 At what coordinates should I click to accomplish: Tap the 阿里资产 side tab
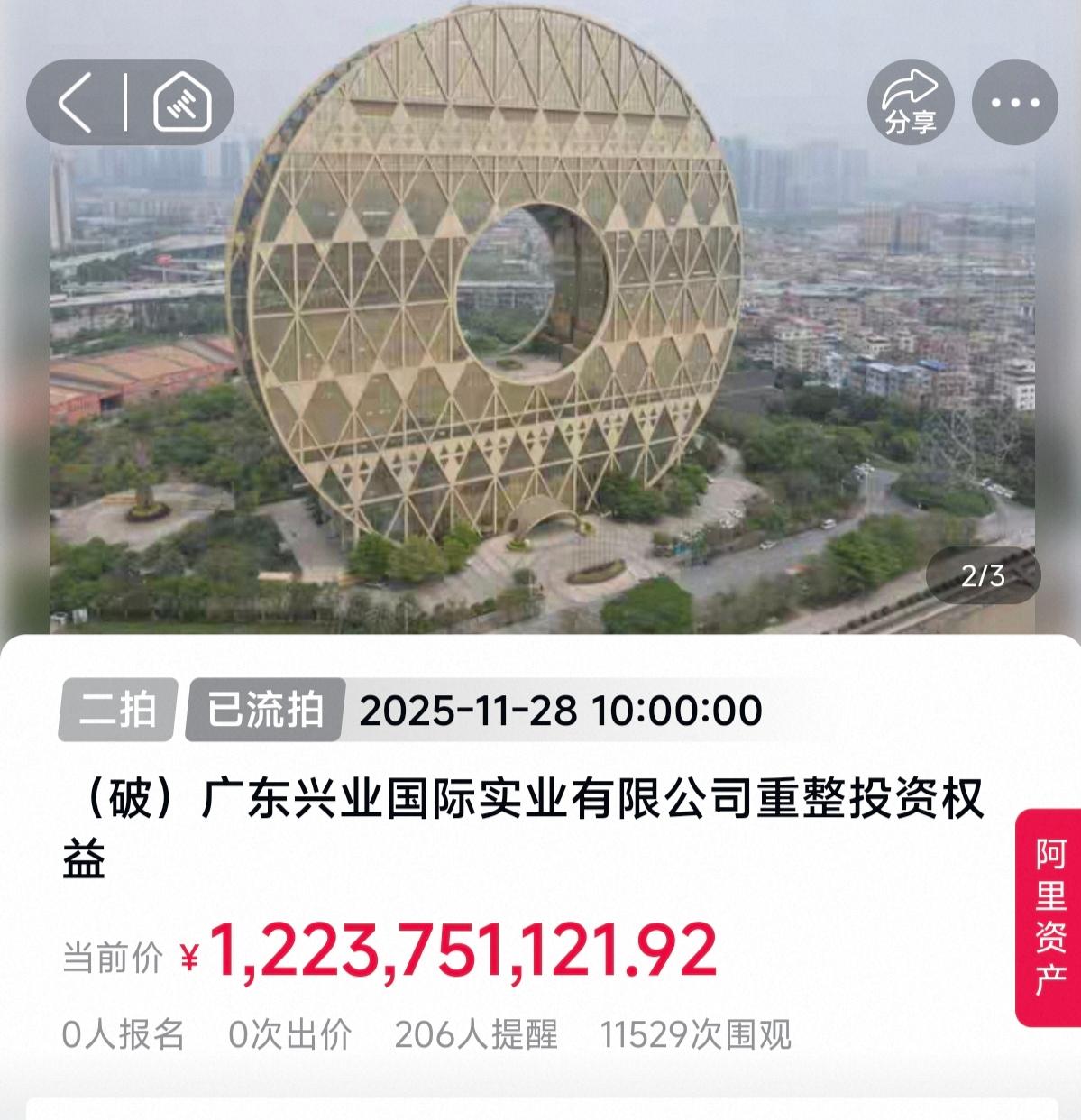1050,917
